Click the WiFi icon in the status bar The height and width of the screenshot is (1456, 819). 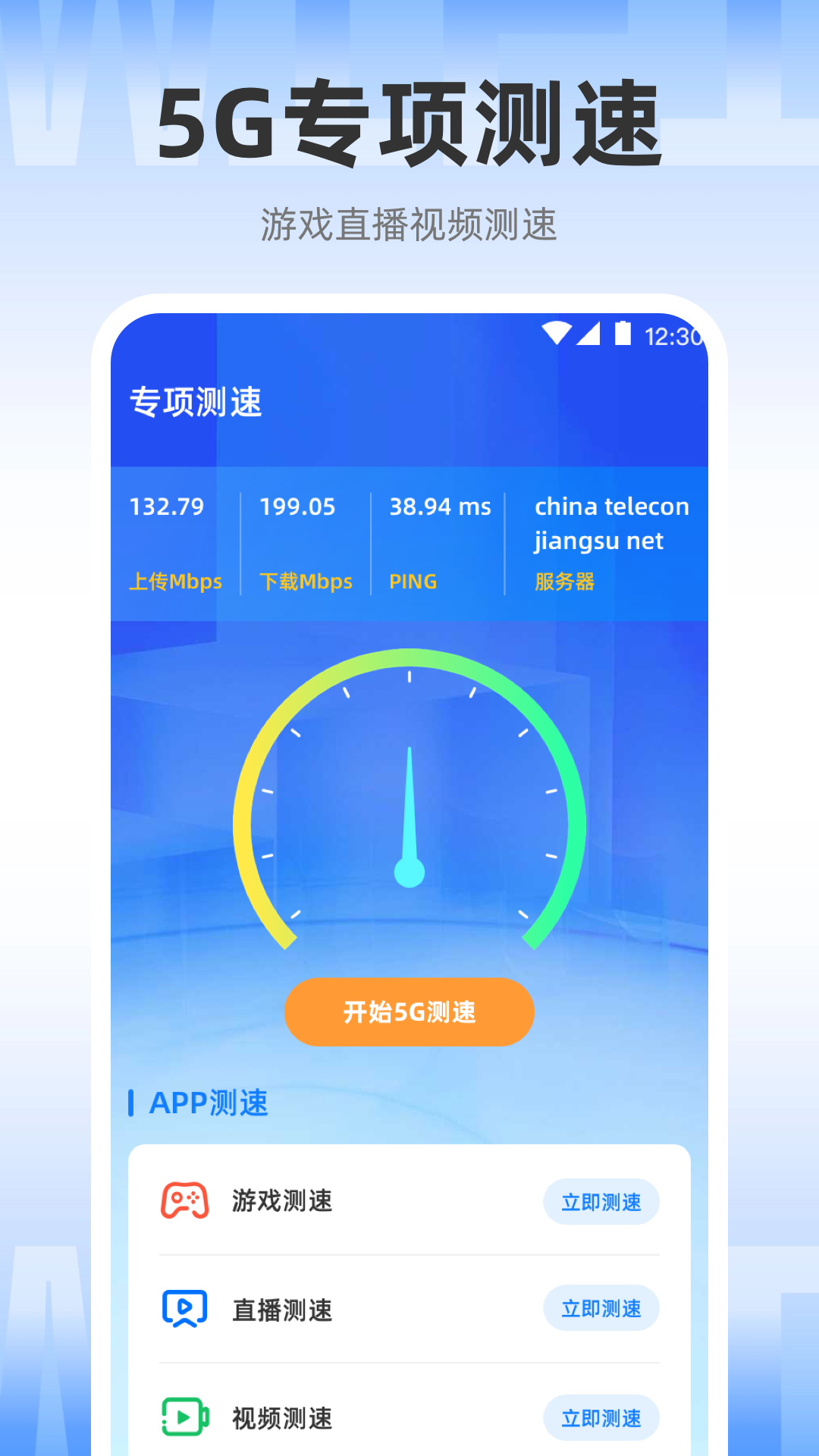pyautogui.click(x=557, y=332)
